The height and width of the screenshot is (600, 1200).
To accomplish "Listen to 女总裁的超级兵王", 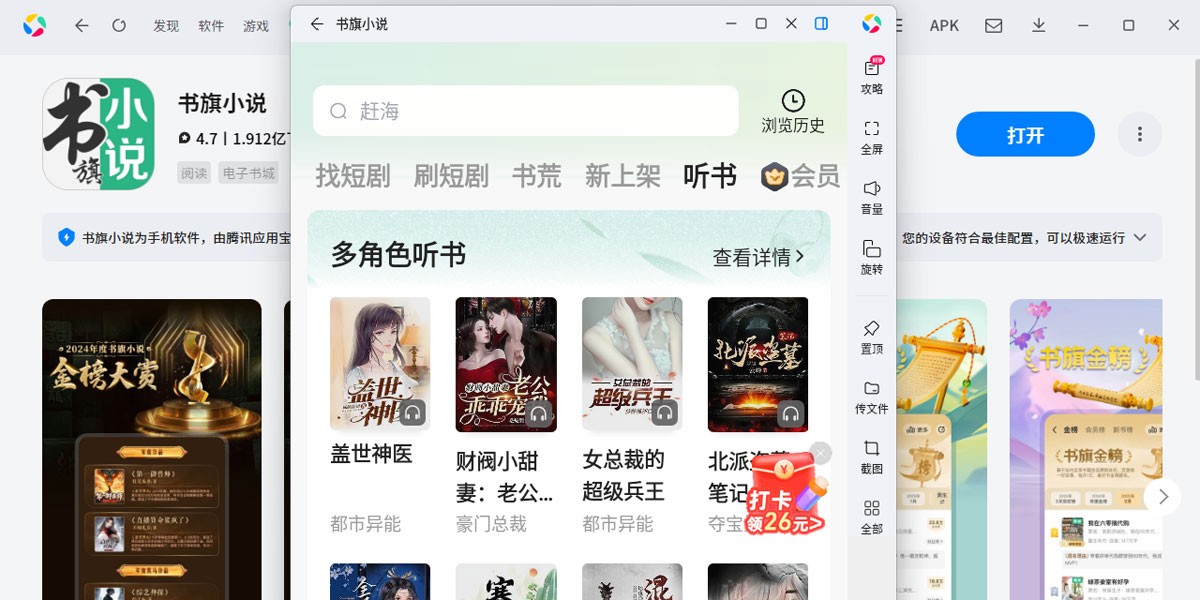I will pyautogui.click(x=632, y=364).
